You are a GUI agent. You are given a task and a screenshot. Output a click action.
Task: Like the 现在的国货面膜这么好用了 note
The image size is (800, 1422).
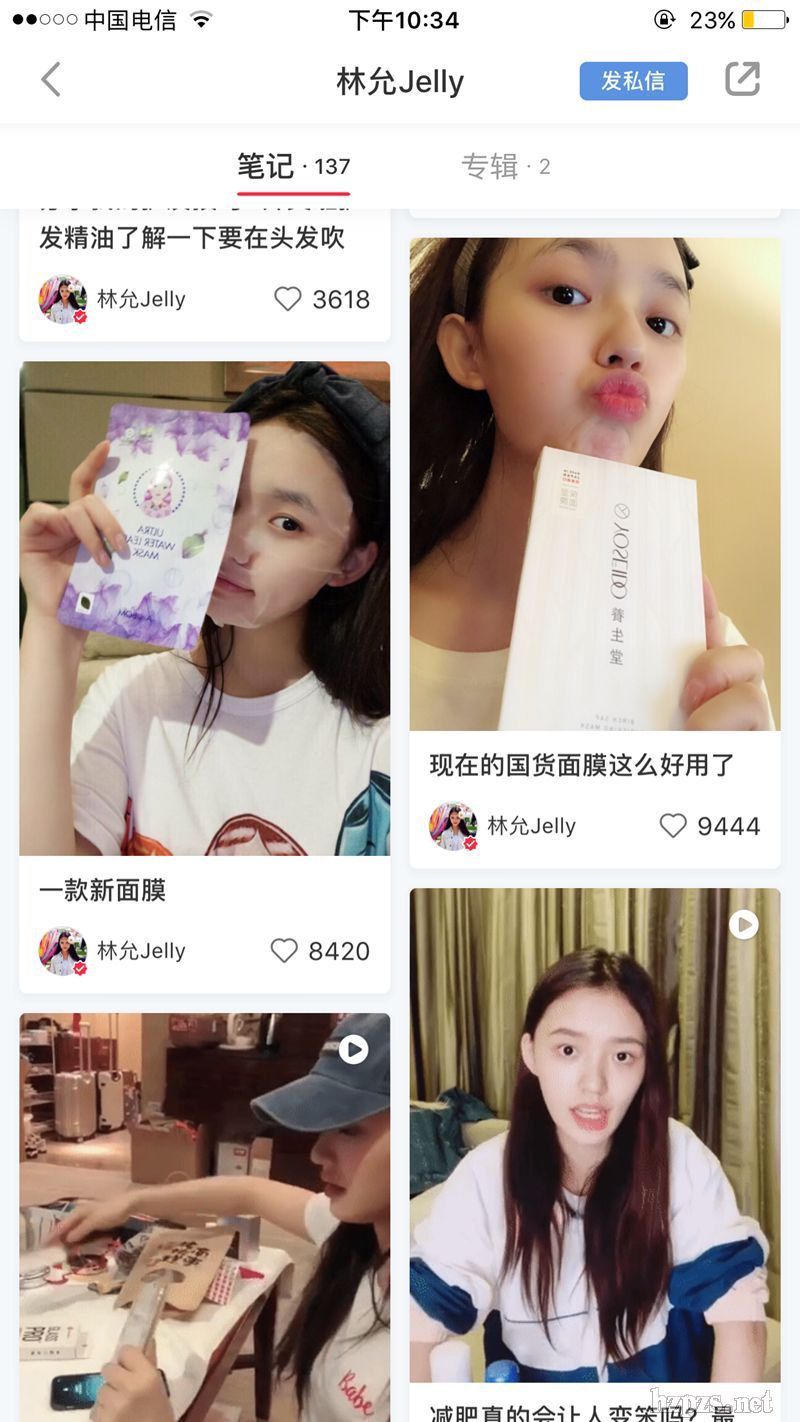[x=673, y=826]
